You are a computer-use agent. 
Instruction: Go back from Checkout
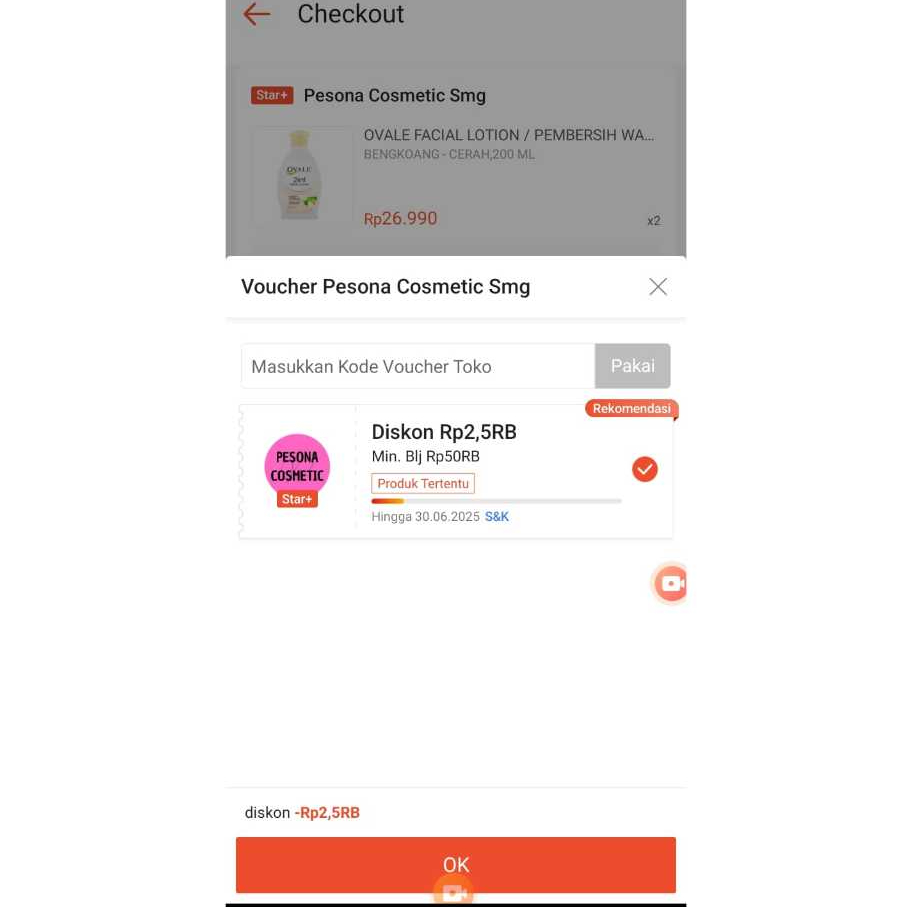(x=257, y=14)
